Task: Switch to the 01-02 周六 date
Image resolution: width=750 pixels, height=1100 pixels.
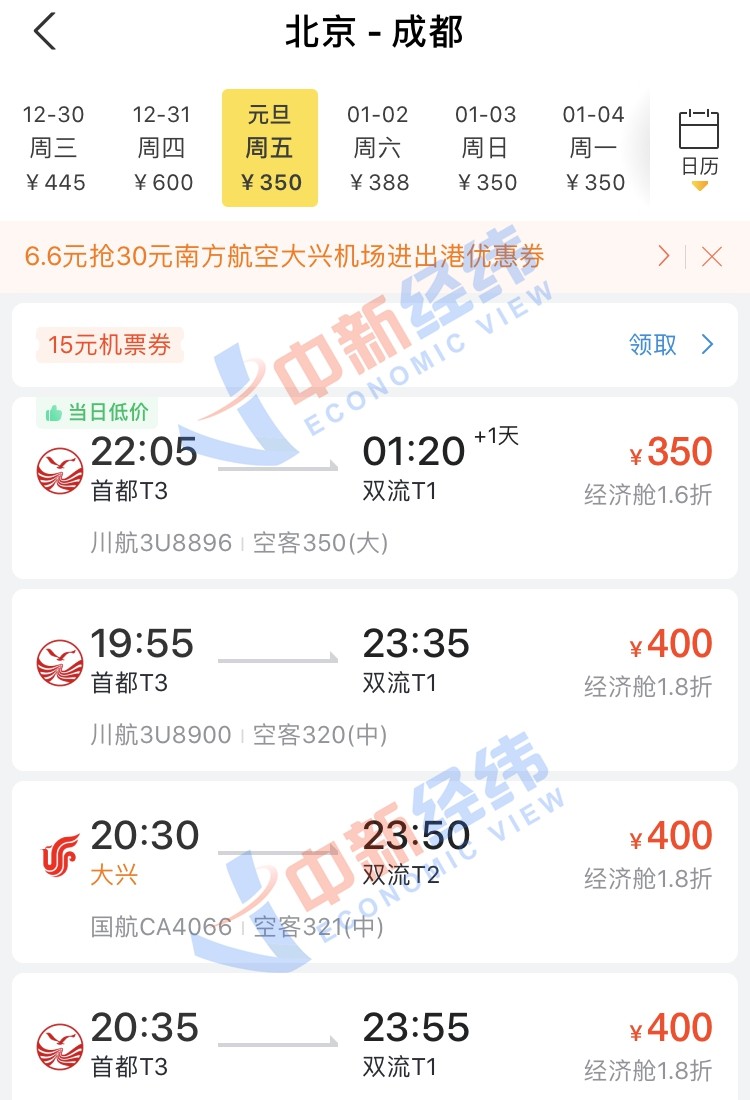Action: (x=378, y=148)
